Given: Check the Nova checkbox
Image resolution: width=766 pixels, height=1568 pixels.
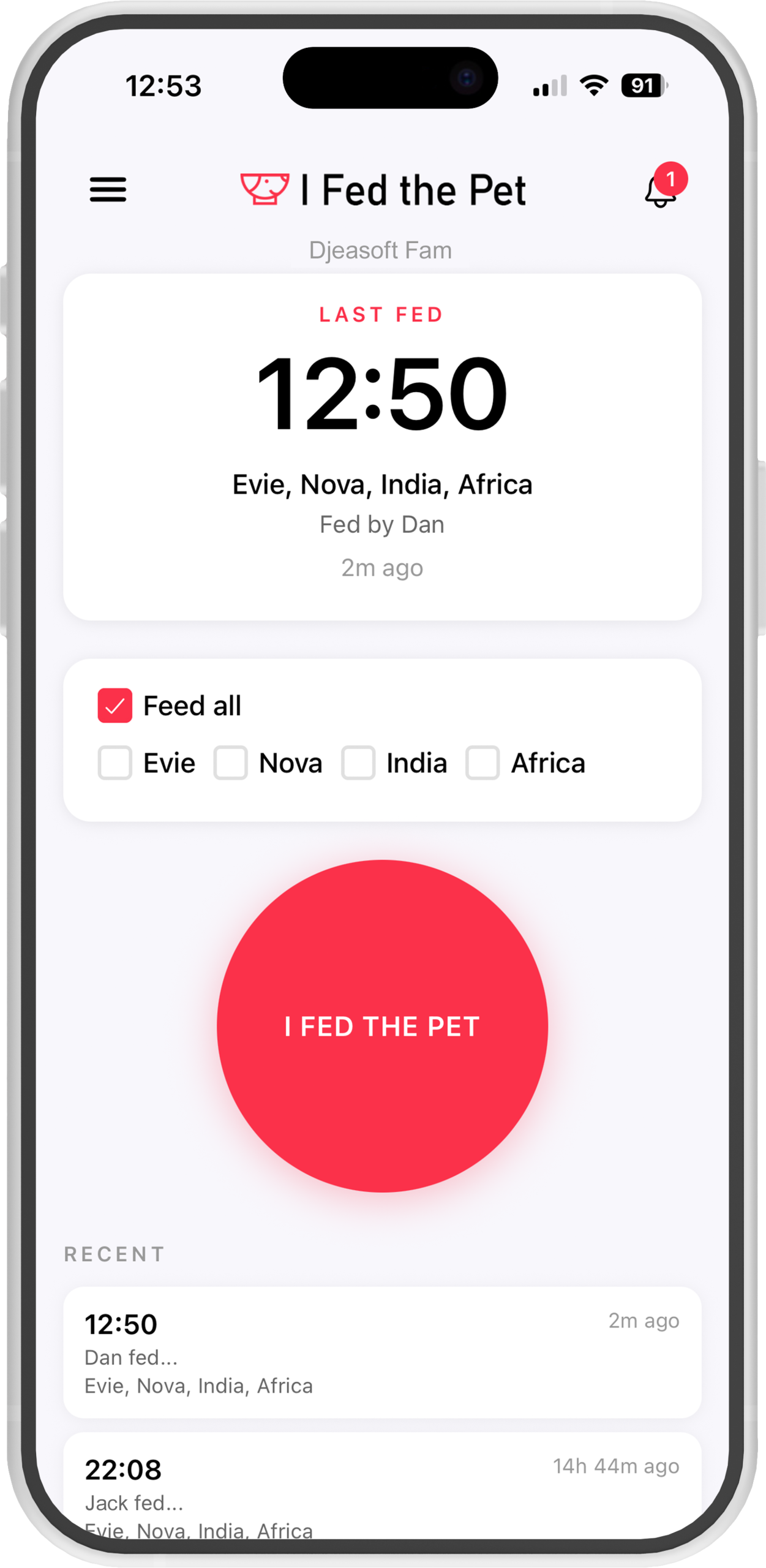Looking at the screenshot, I should coord(231,763).
